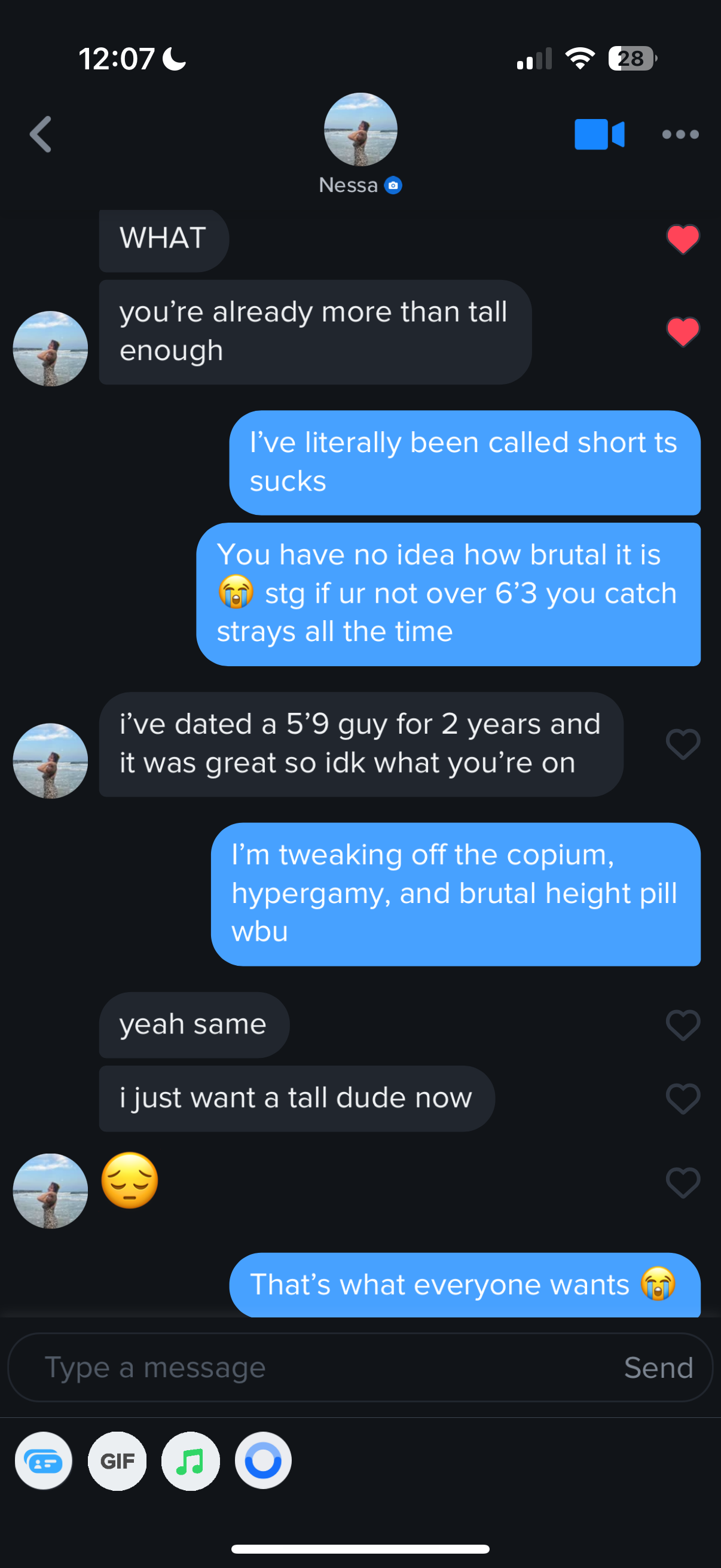The width and height of the screenshot is (721, 1568).
Task: Start a video call with Nessa
Action: (x=598, y=134)
